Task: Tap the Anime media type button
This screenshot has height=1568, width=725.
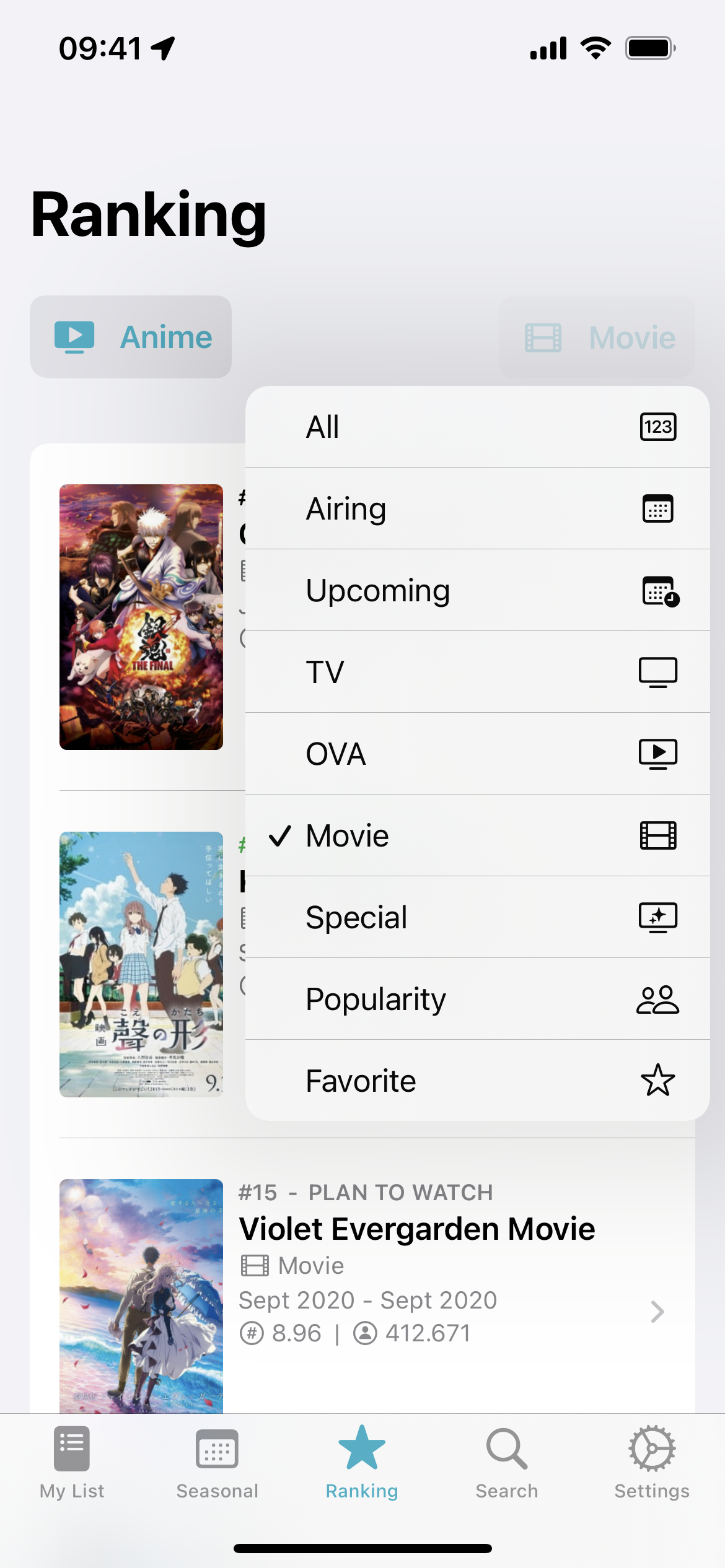Action: pyautogui.click(x=131, y=337)
